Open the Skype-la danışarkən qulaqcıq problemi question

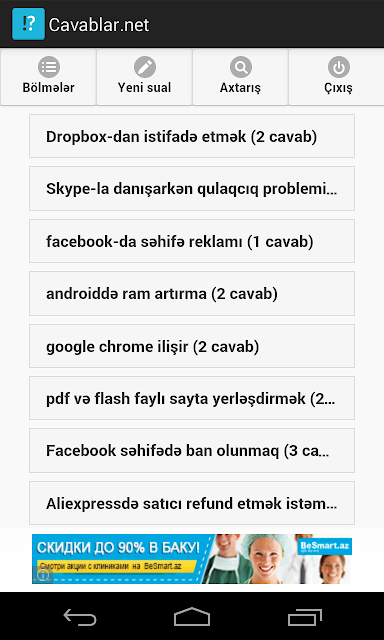[x=192, y=189]
